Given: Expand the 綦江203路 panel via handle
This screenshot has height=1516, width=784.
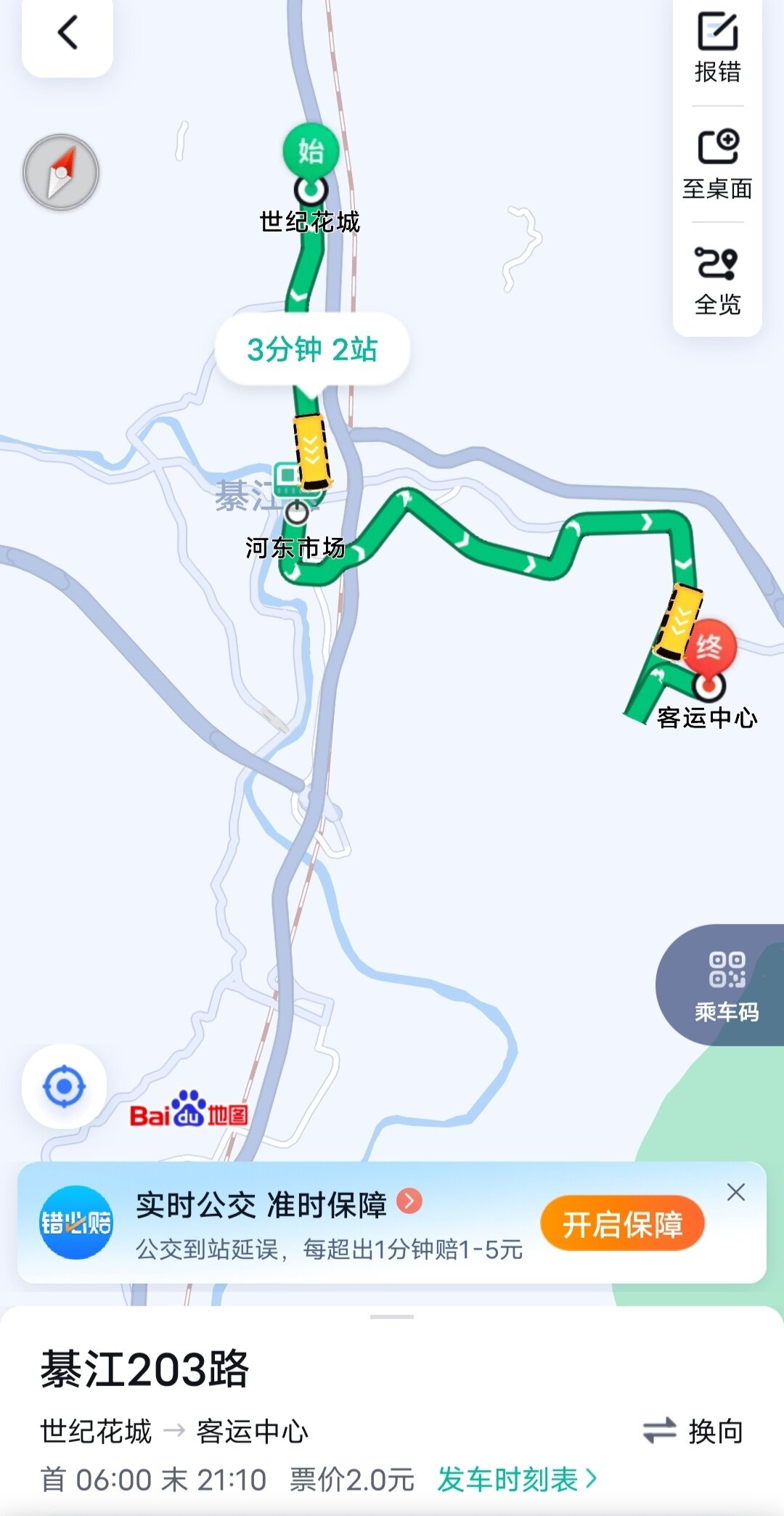Looking at the screenshot, I should pos(392,1316).
